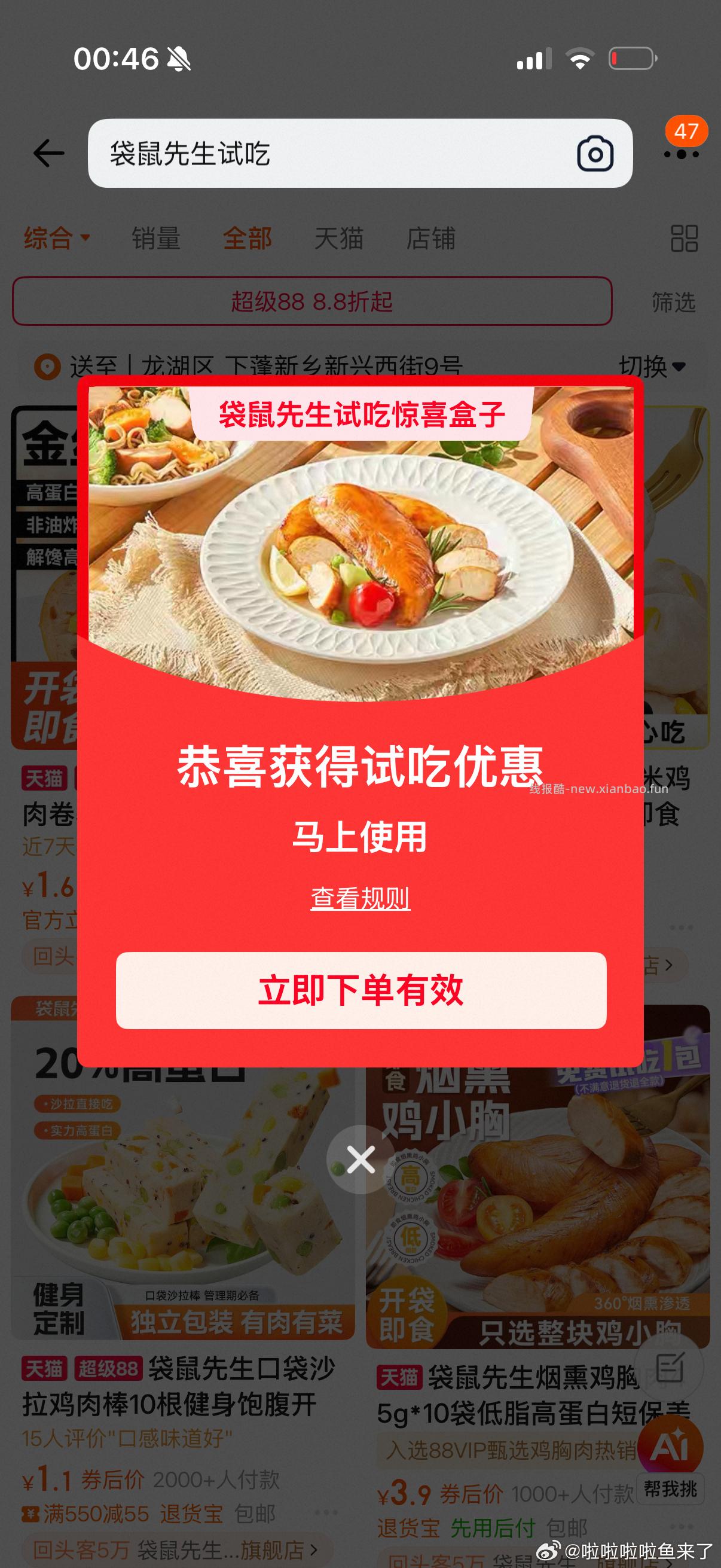Screen dimensions: 721x1568
Task: Expand the 综合 sorting dropdown
Action: 54,239
